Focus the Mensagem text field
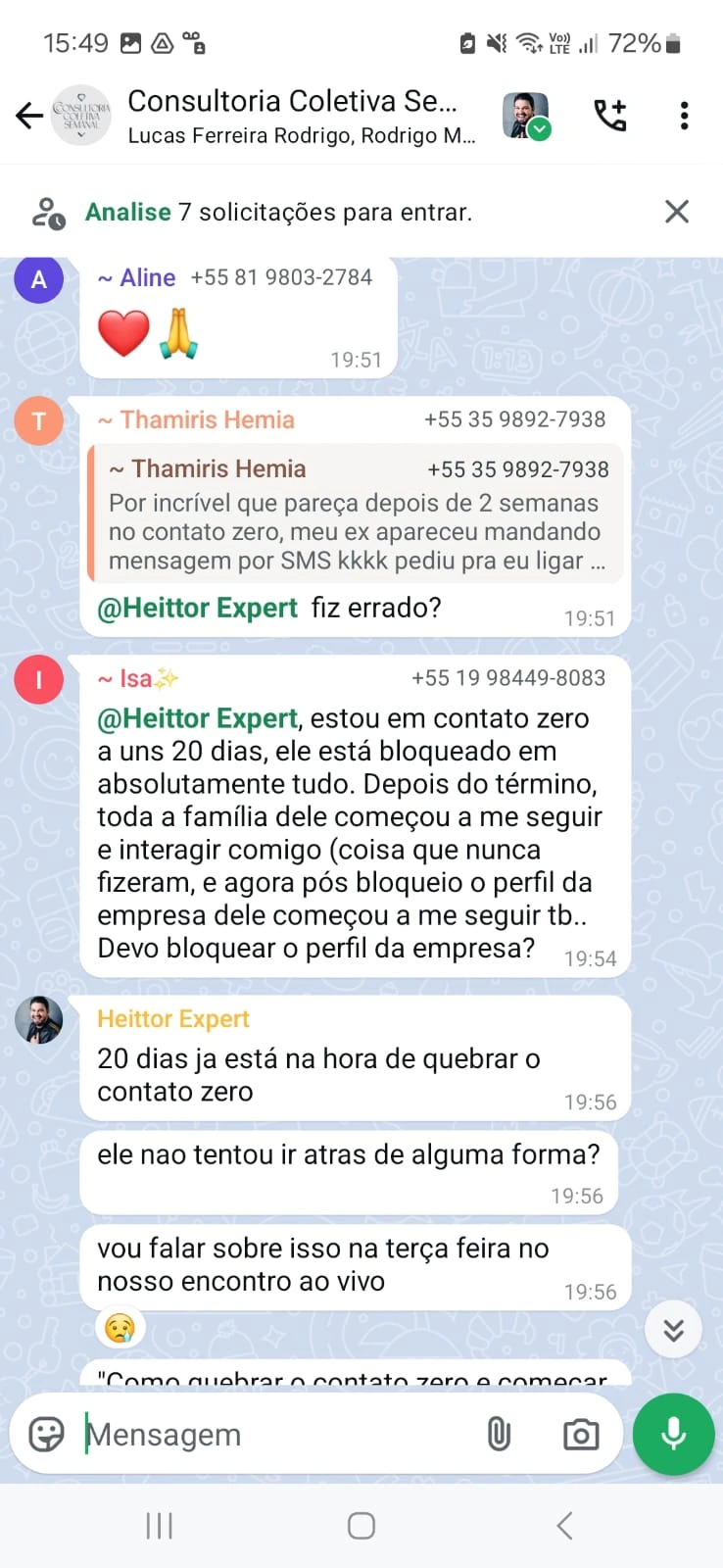This screenshot has width=723, height=1568. 274,1435
